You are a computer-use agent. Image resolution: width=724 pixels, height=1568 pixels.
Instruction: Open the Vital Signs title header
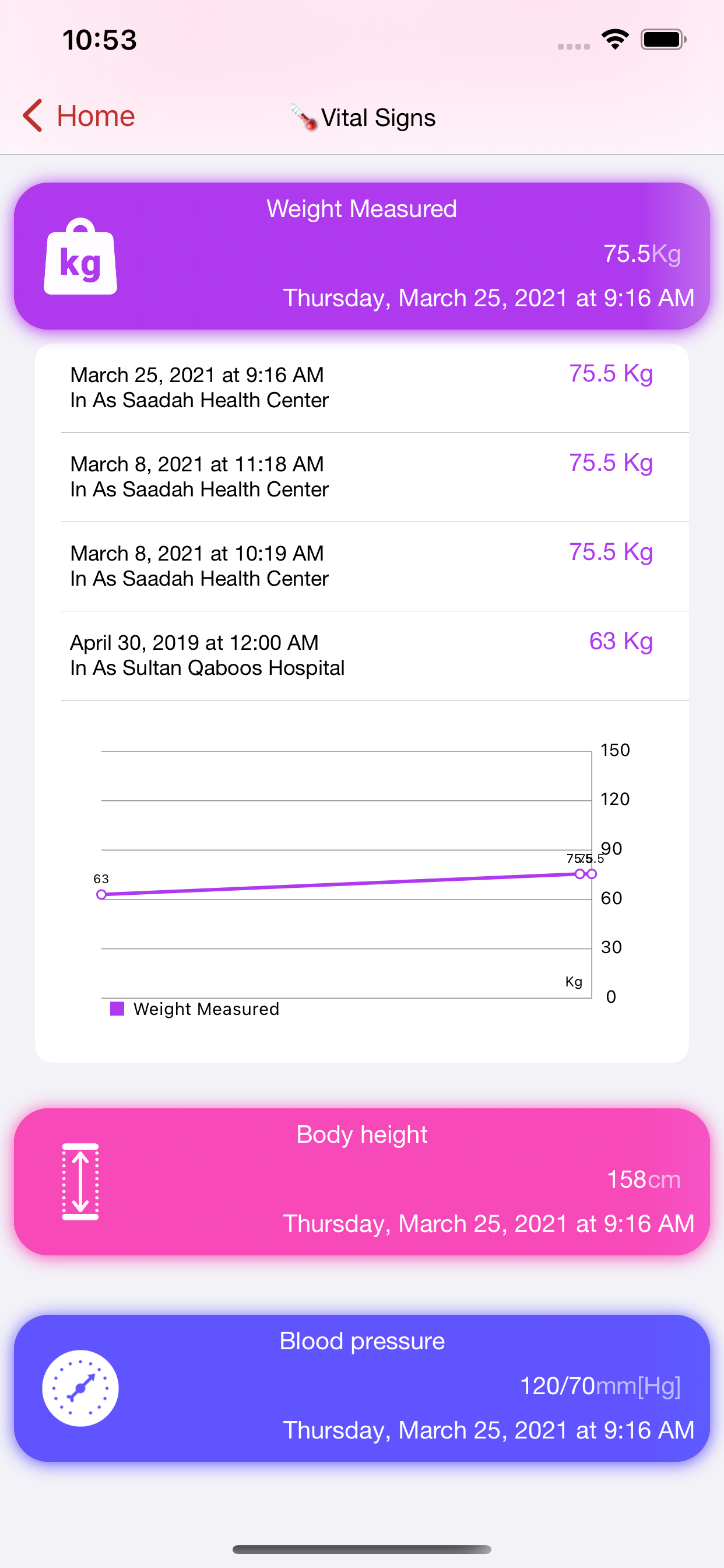(378, 117)
